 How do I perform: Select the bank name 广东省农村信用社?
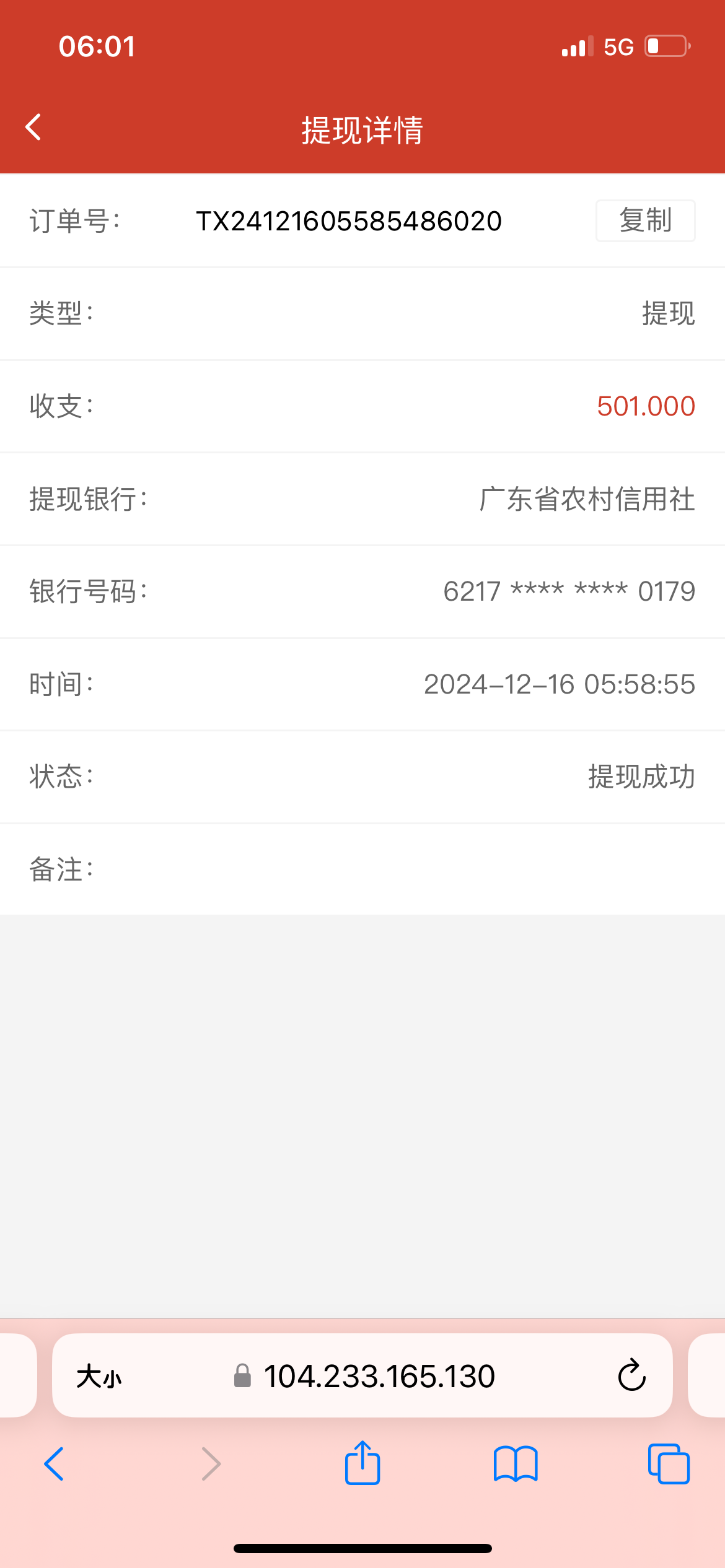(586, 499)
